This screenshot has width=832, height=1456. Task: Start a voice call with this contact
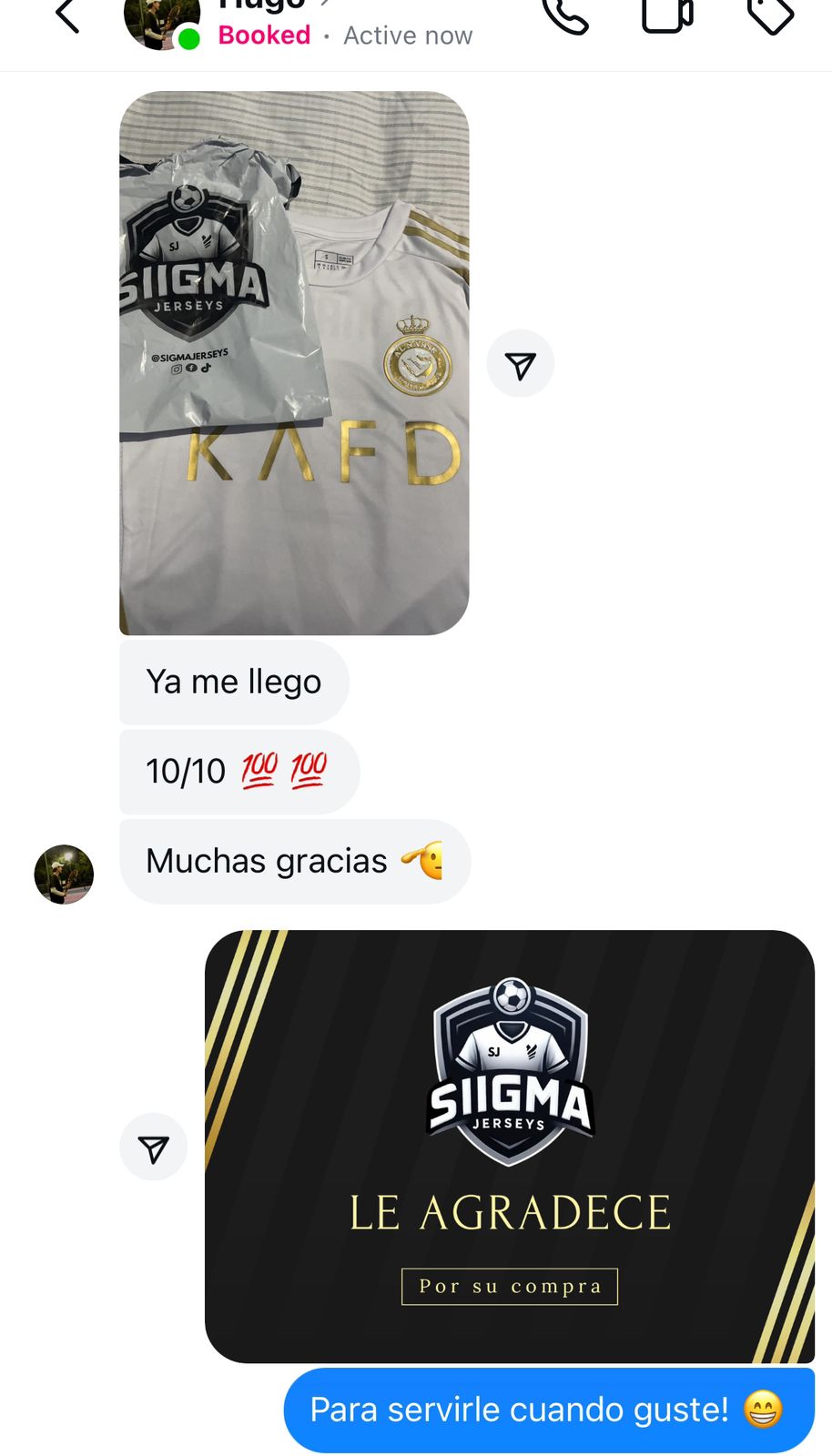pyautogui.click(x=565, y=15)
